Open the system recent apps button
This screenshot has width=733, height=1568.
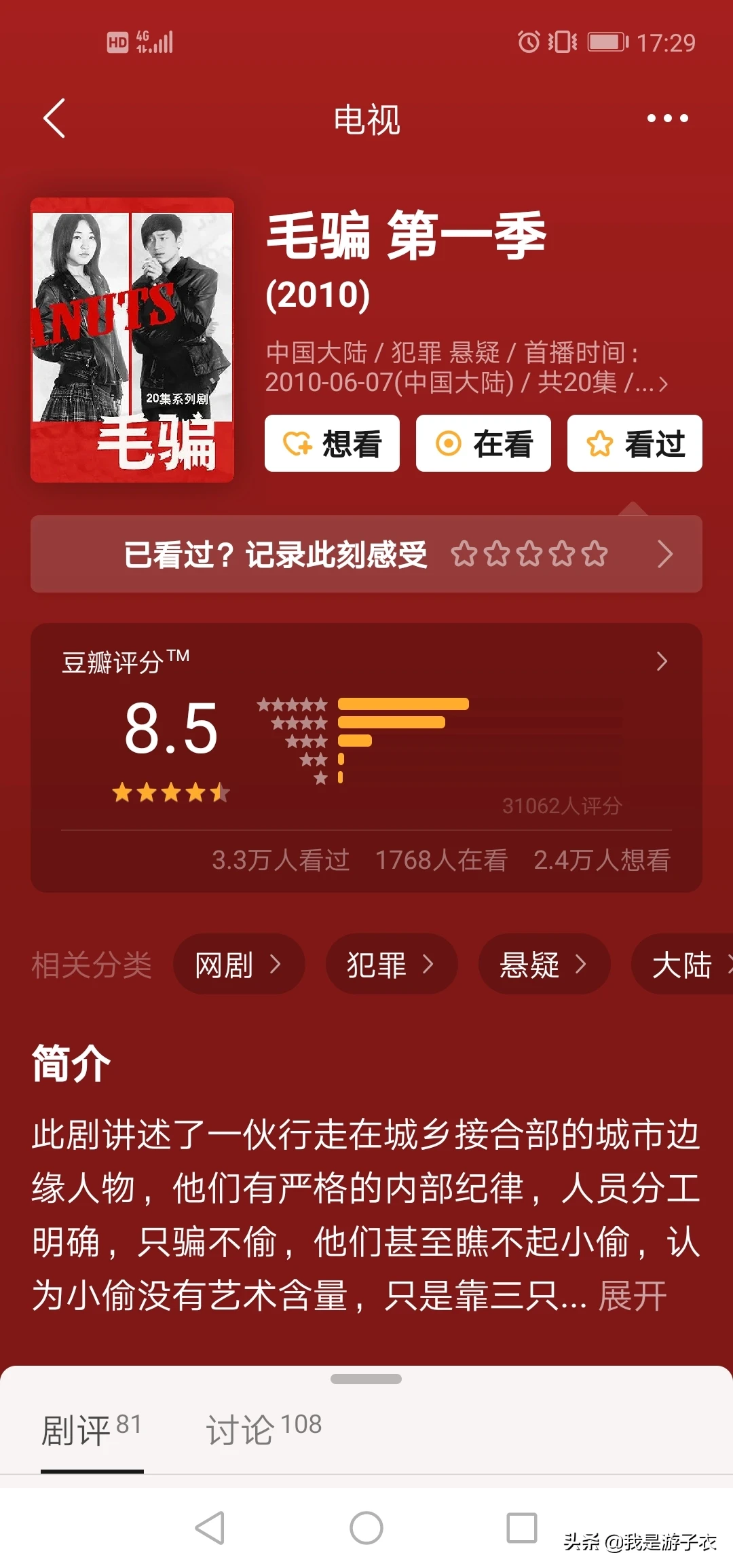pos(522,1528)
